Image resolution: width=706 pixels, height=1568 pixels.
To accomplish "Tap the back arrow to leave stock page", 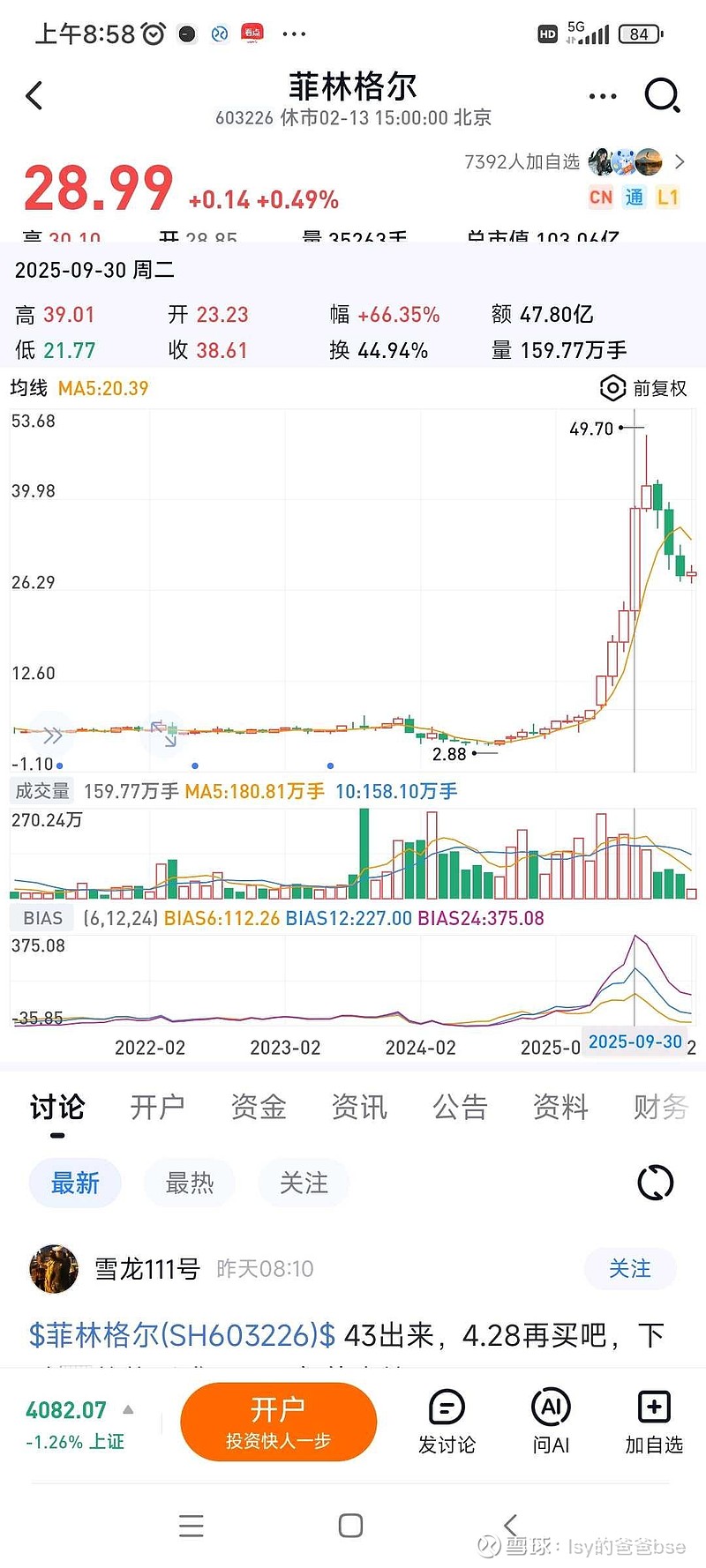I will pyautogui.click(x=34, y=95).
